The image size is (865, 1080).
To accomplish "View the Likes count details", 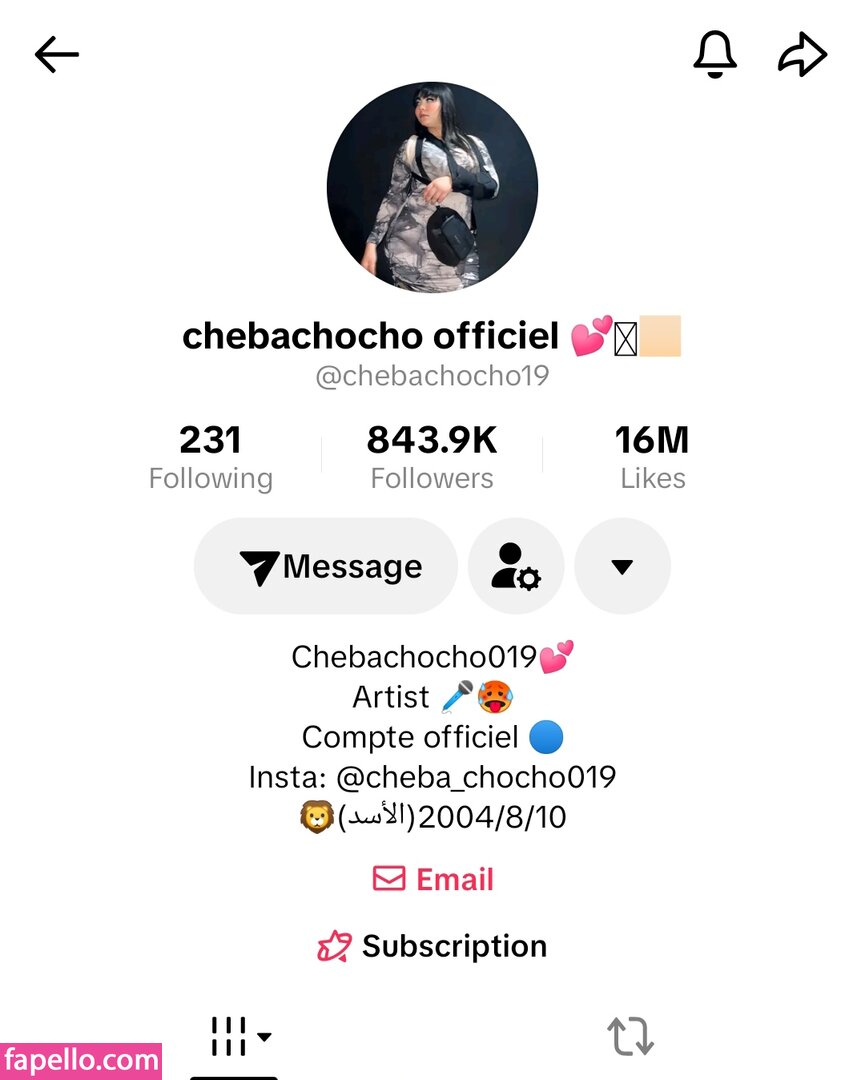I will pos(652,457).
